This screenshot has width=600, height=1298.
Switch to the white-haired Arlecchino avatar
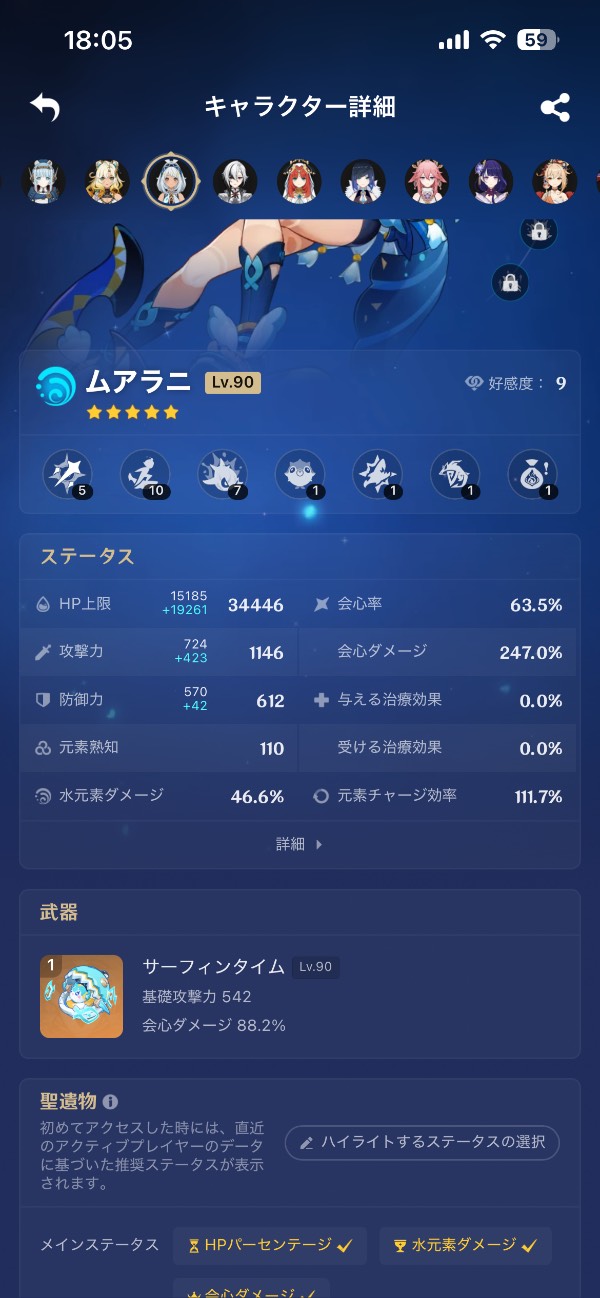[x=235, y=181]
